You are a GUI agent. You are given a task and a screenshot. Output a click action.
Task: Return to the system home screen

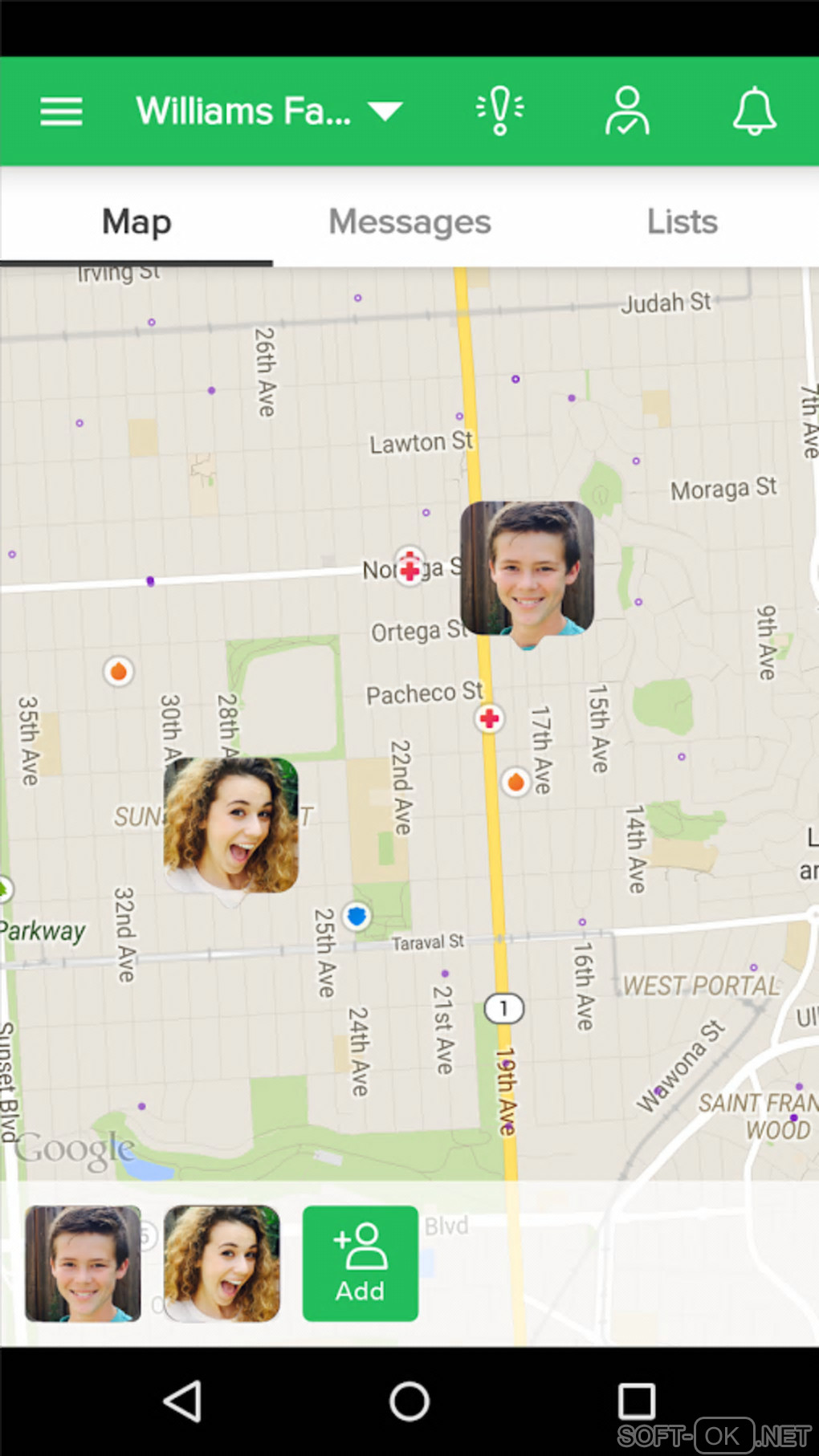[409, 1401]
